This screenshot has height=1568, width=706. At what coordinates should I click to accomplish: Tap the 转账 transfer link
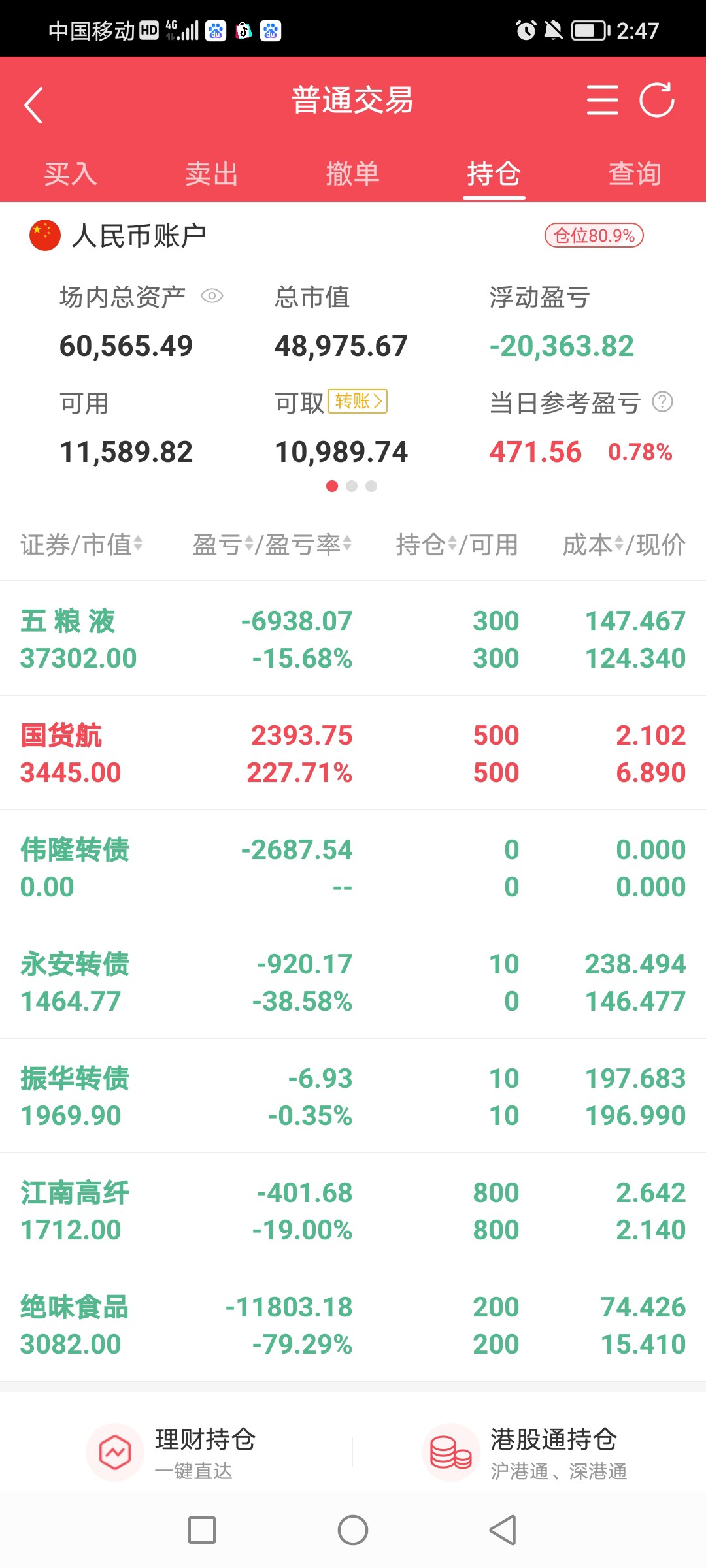(358, 401)
